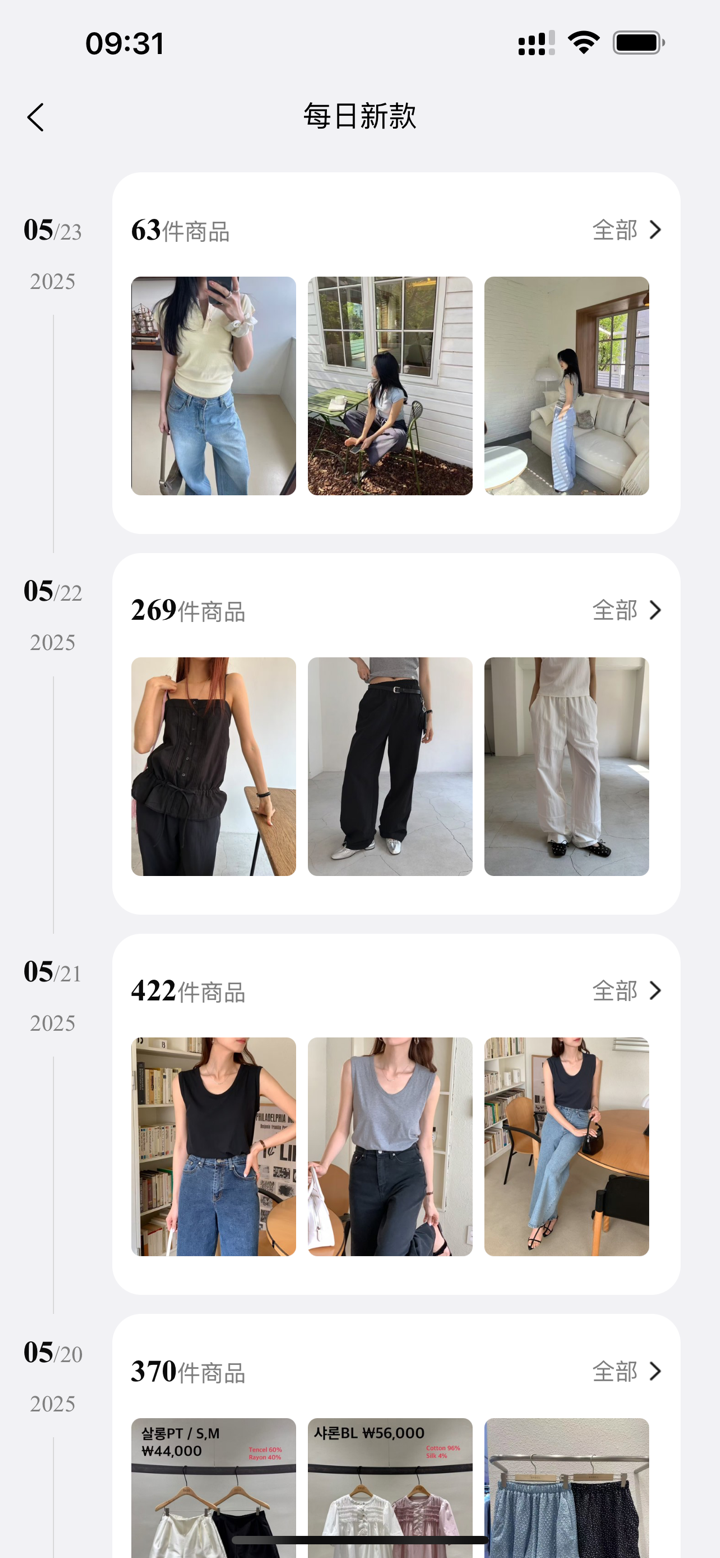The width and height of the screenshot is (720, 1558).
Task: Open the 63件商品 card header
Action: click(x=181, y=229)
